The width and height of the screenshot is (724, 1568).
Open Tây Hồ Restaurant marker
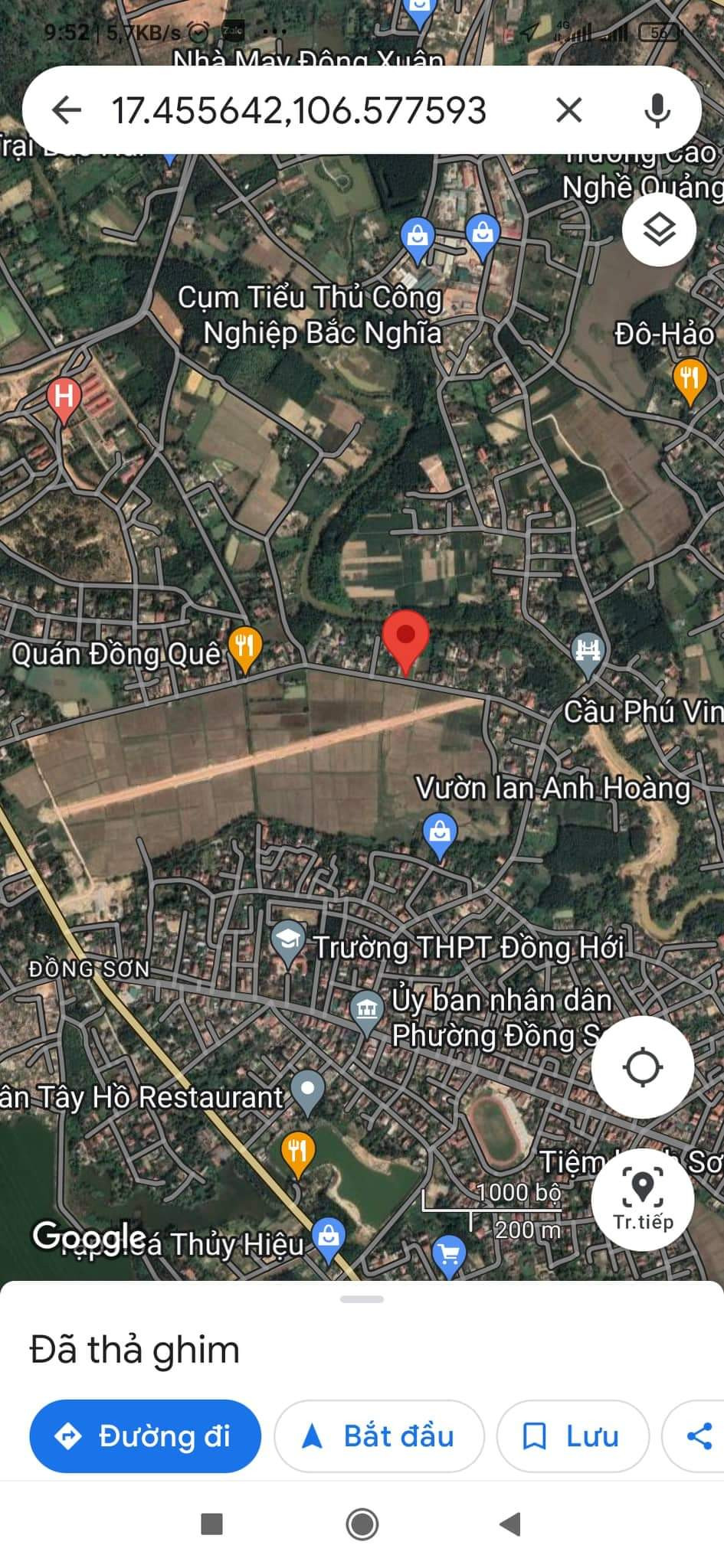[x=308, y=1093]
